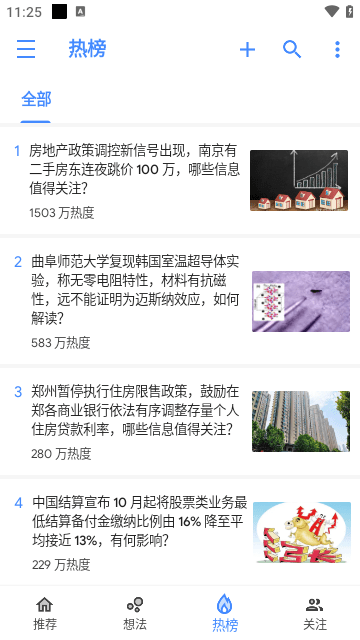This screenshot has width=360, height=640.
Task: Select the 全部 tab
Action: (36, 99)
